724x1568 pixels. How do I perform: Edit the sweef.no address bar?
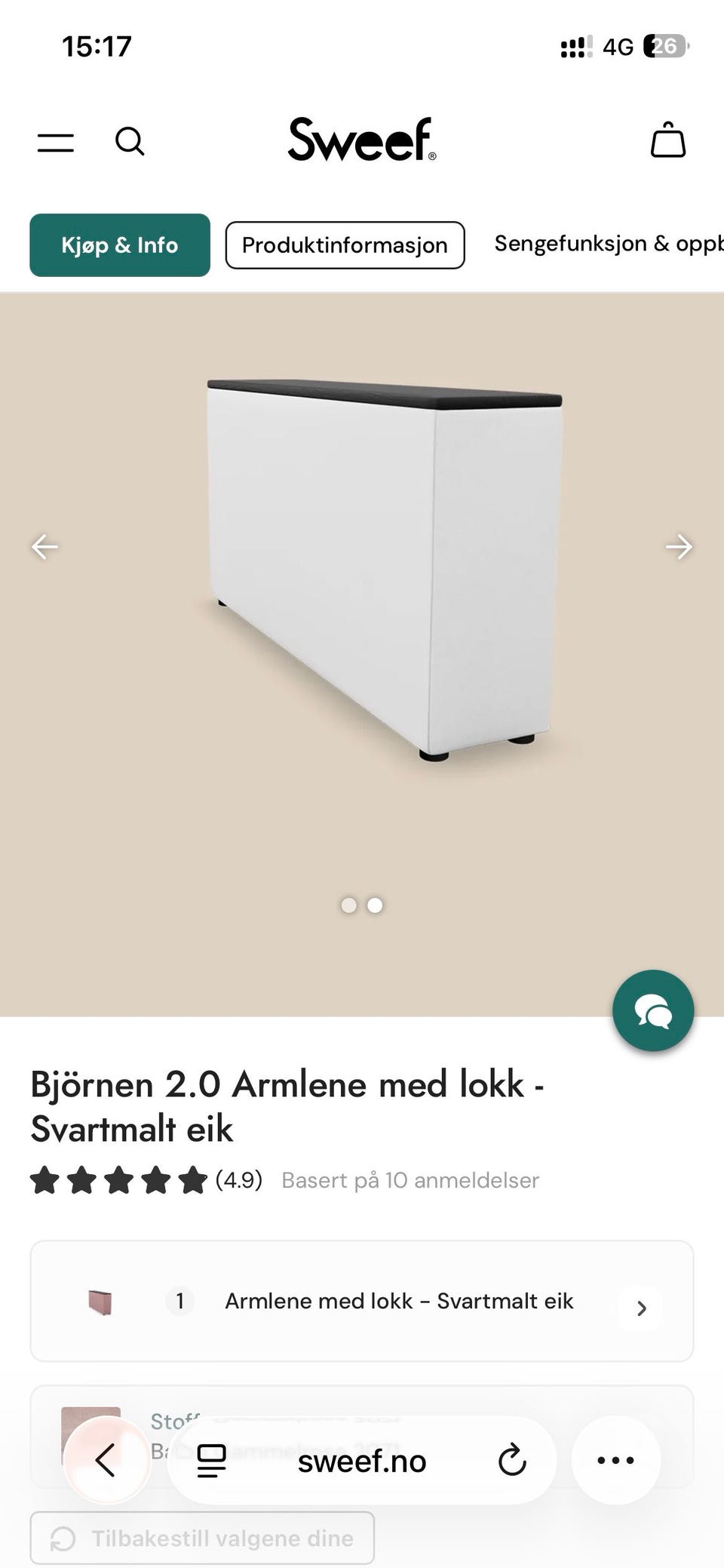[362, 1462]
